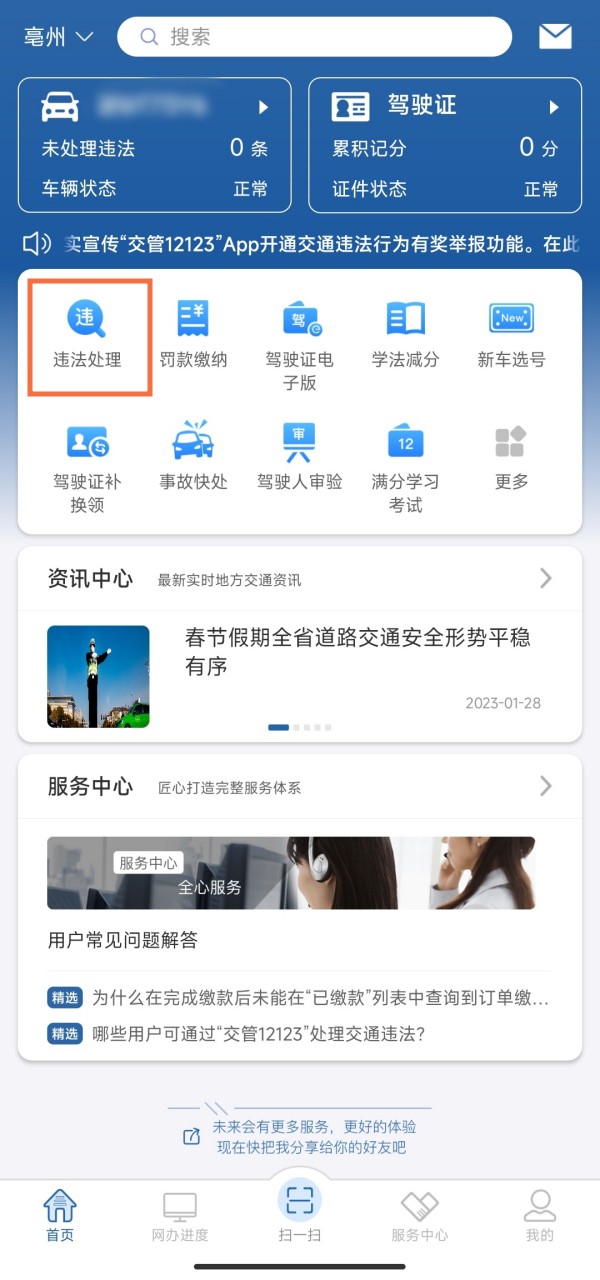Select 罚款缴纳 fine payment
600x1280 pixels.
(x=193, y=336)
